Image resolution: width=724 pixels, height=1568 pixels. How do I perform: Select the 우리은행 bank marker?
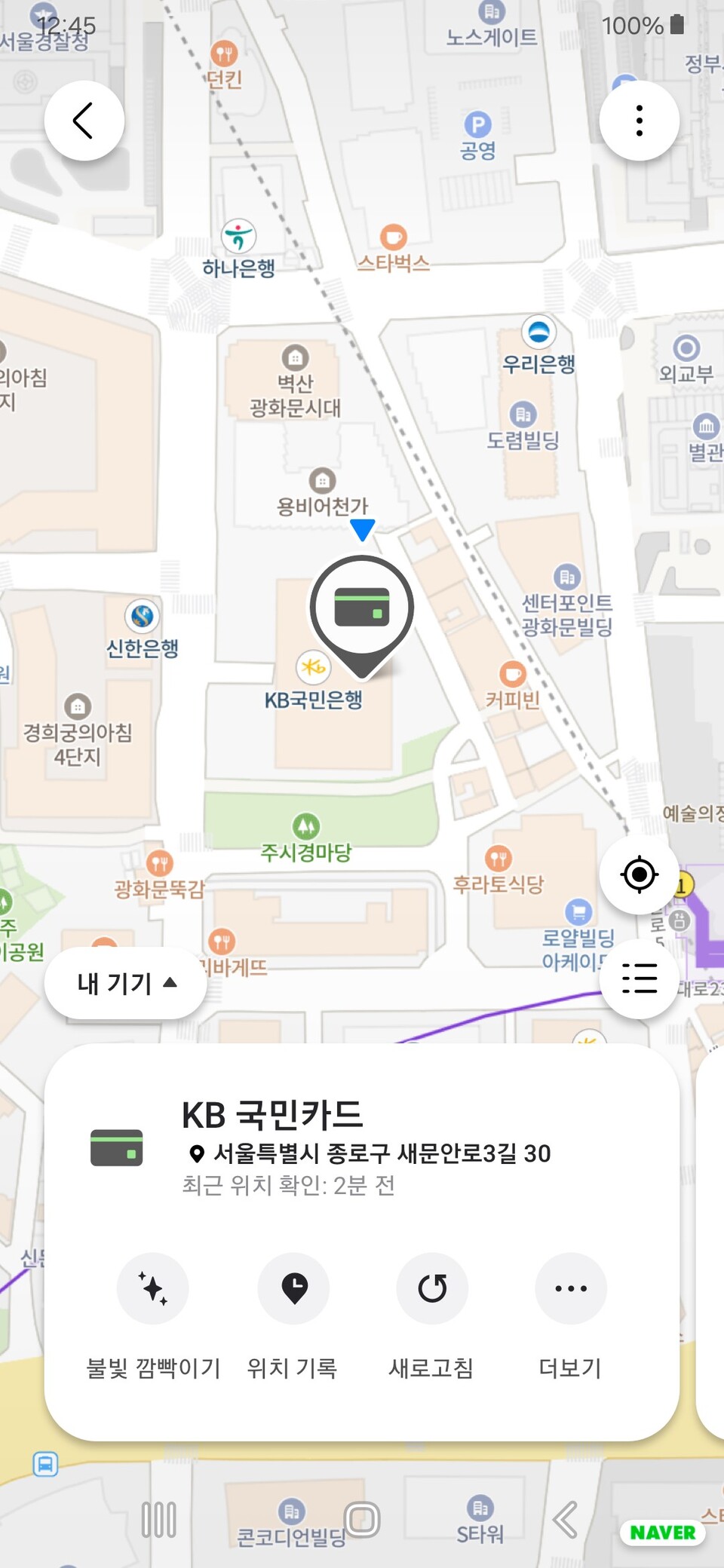(538, 332)
